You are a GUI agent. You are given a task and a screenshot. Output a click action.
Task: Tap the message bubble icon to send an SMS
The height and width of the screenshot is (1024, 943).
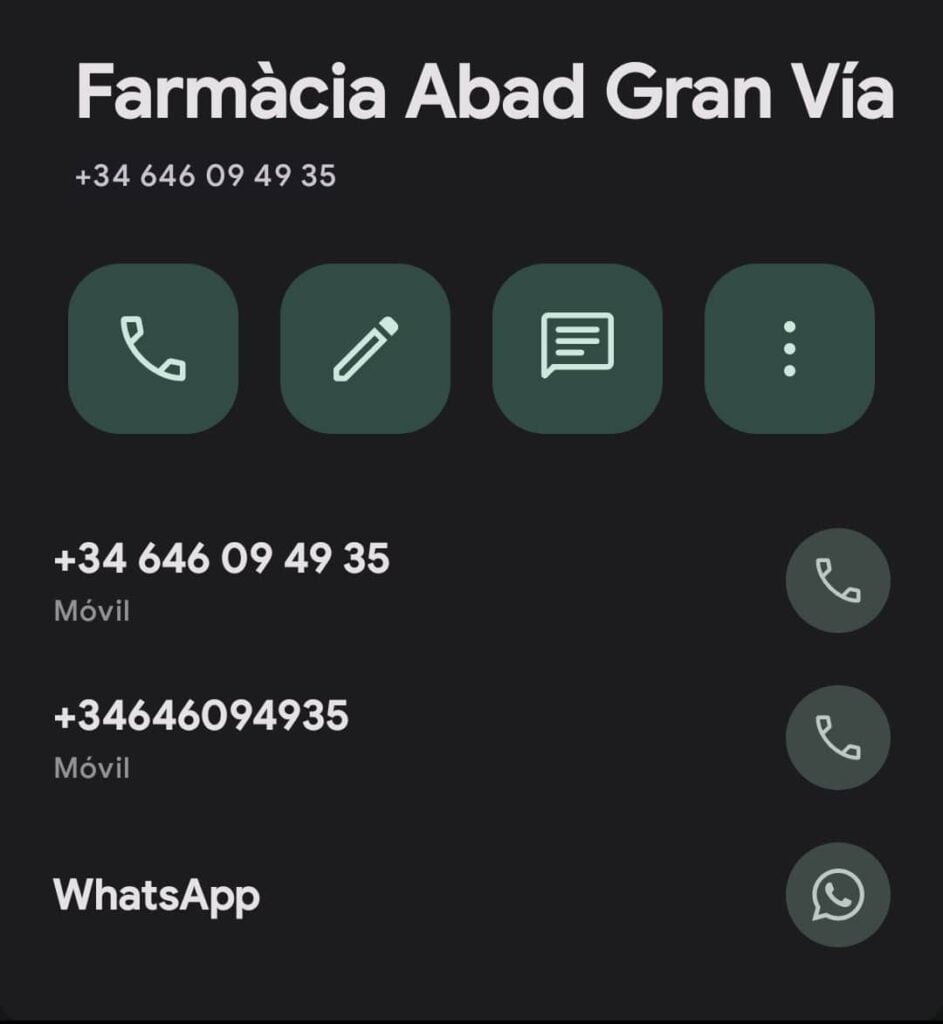(577, 346)
